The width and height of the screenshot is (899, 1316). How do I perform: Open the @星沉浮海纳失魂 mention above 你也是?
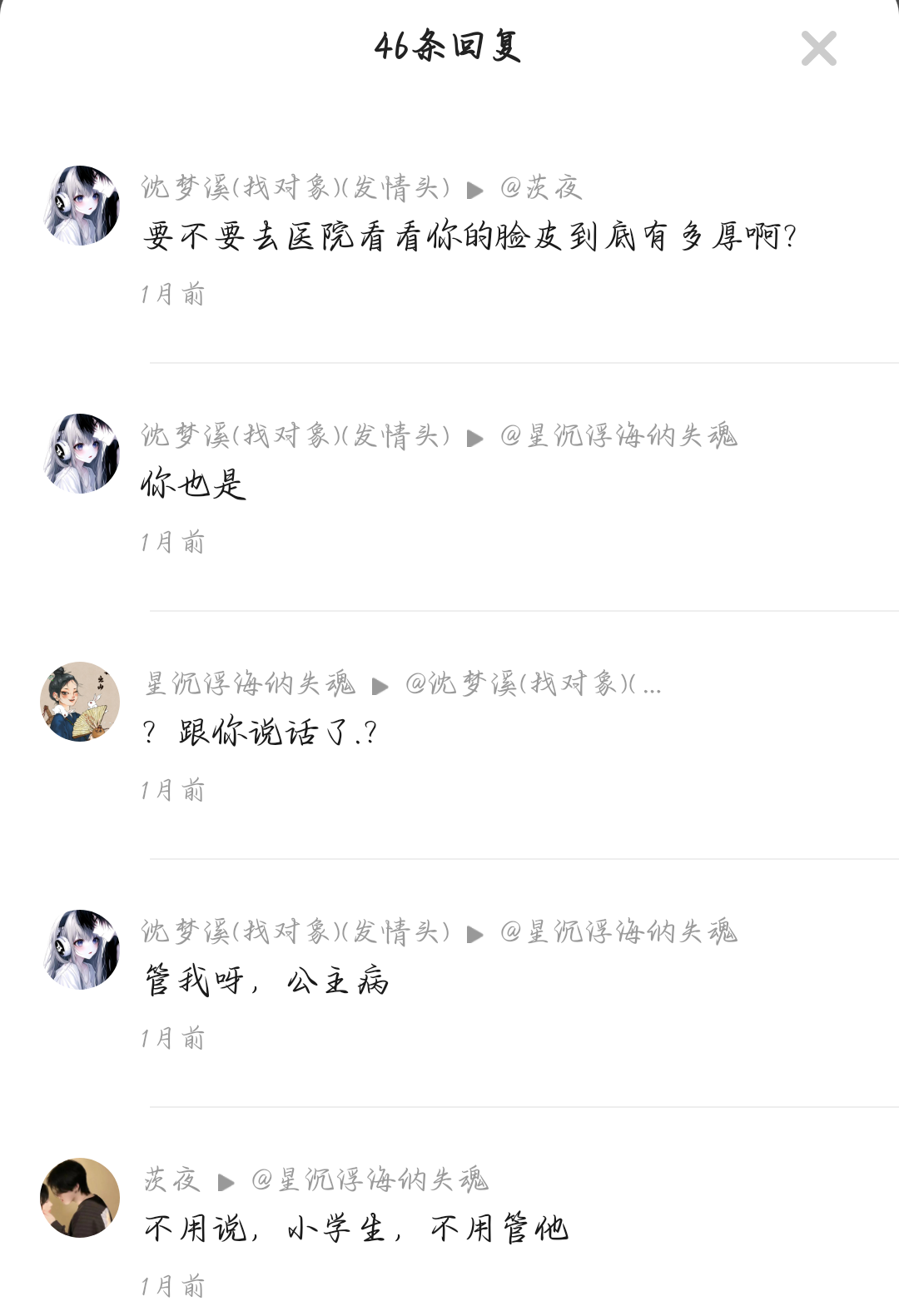coord(618,435)
